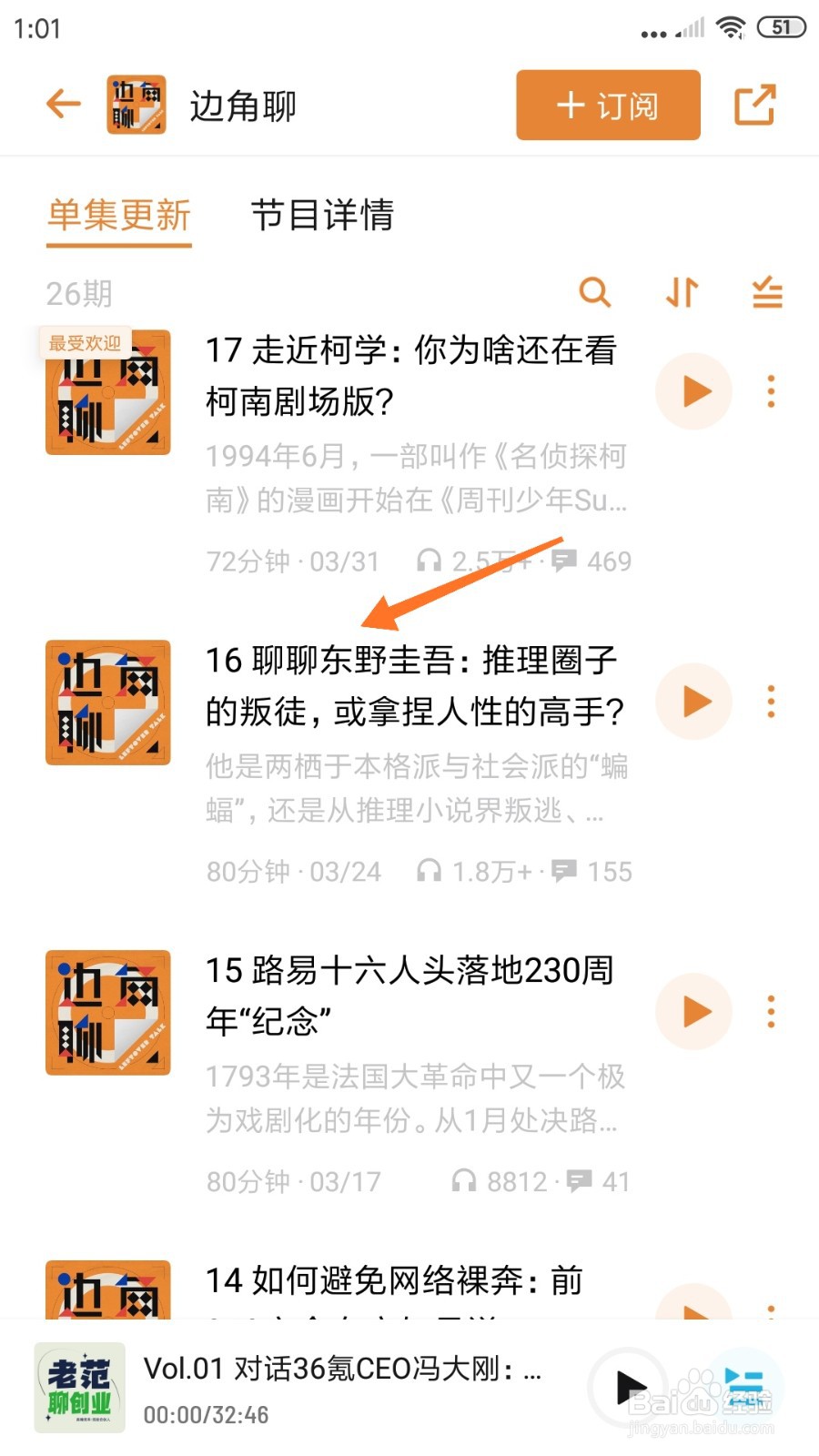
Task: Open the now-playing Vol.01 对话36氪CEO bar
Action: 309,1387
